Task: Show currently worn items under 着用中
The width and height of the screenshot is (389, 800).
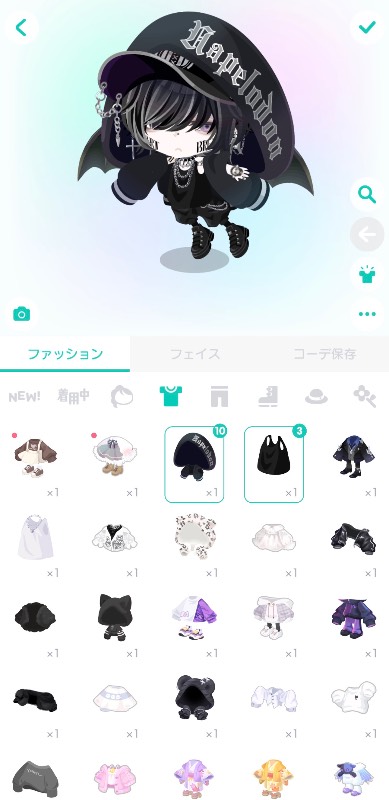Action: (74, 396)
